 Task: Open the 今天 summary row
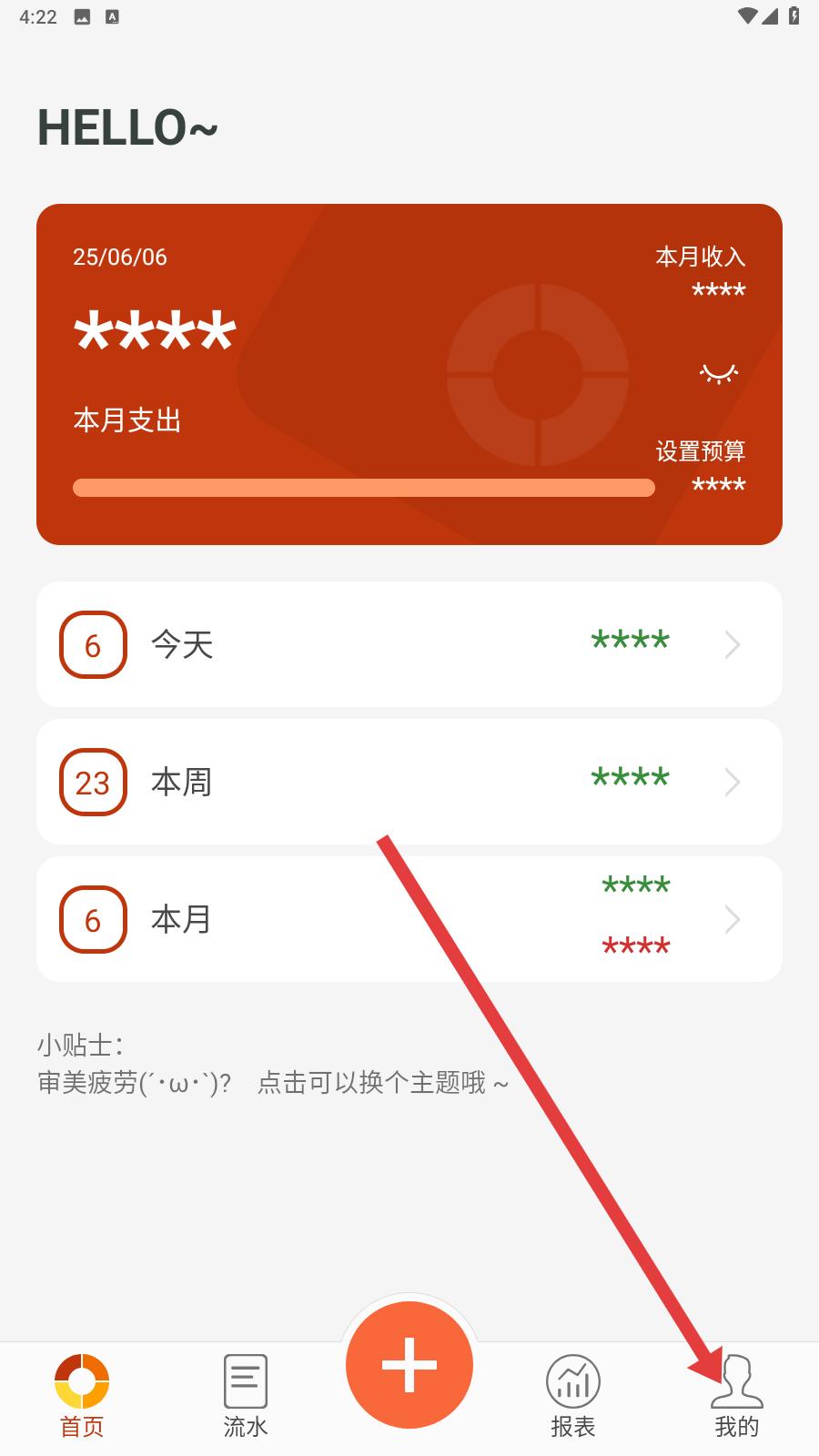tap(409, 644)
